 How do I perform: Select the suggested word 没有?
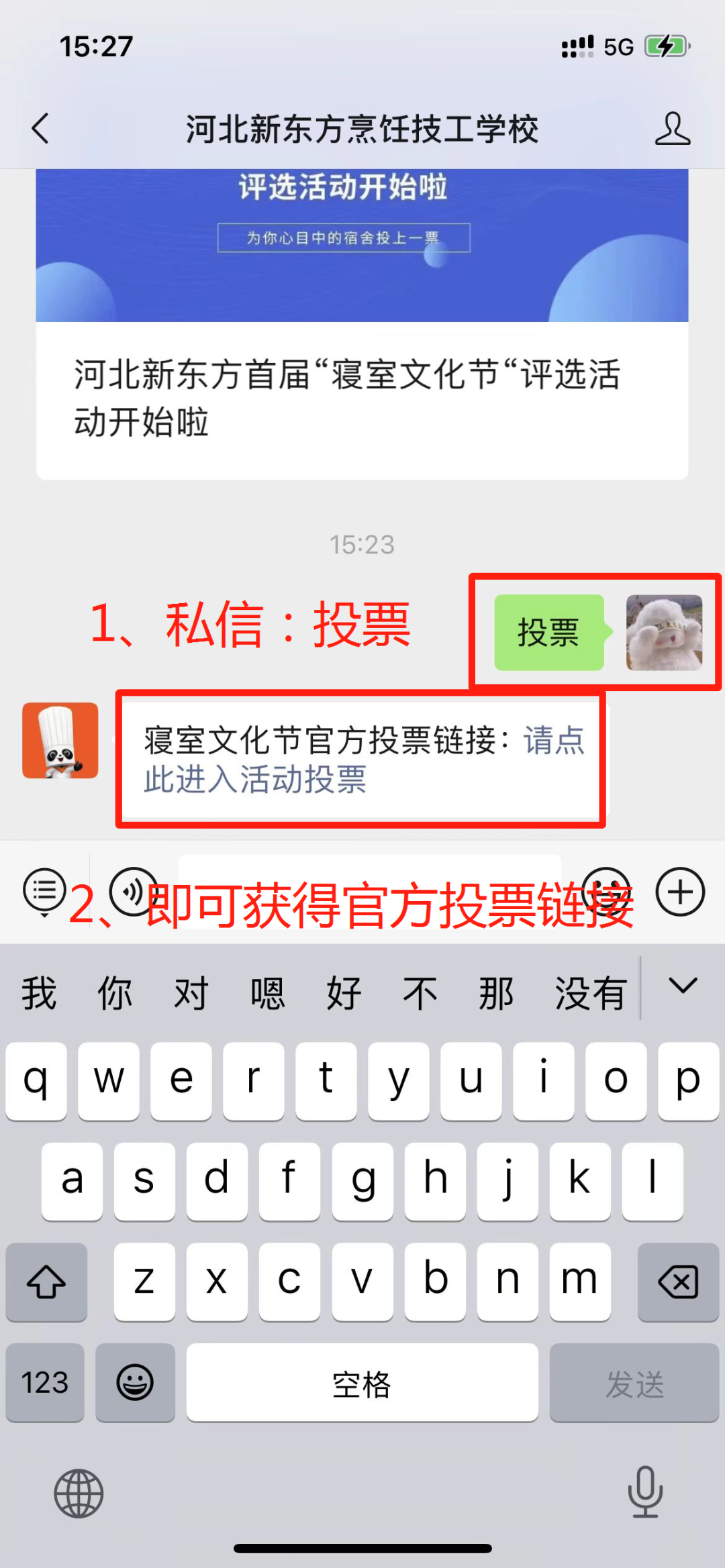tap(590, 993)
